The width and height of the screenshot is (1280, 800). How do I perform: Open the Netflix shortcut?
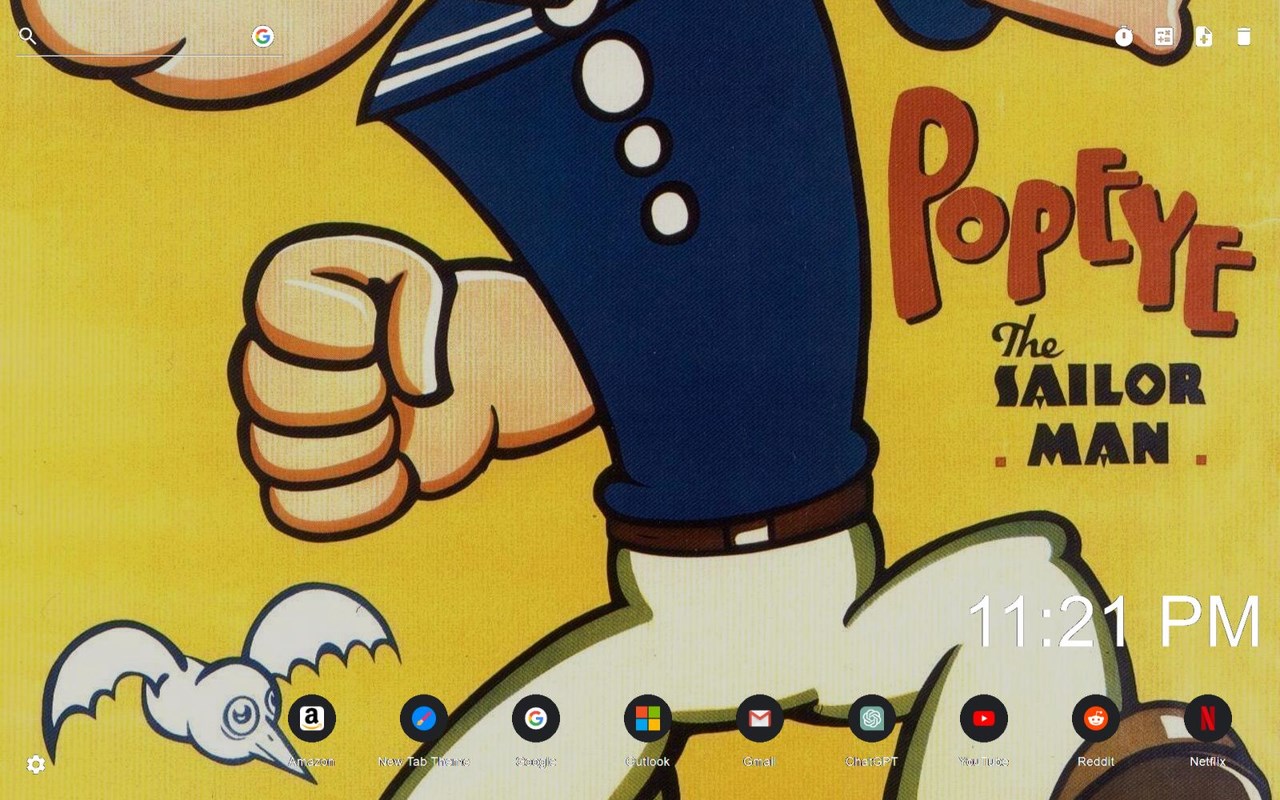click(x=1208, y=719)
